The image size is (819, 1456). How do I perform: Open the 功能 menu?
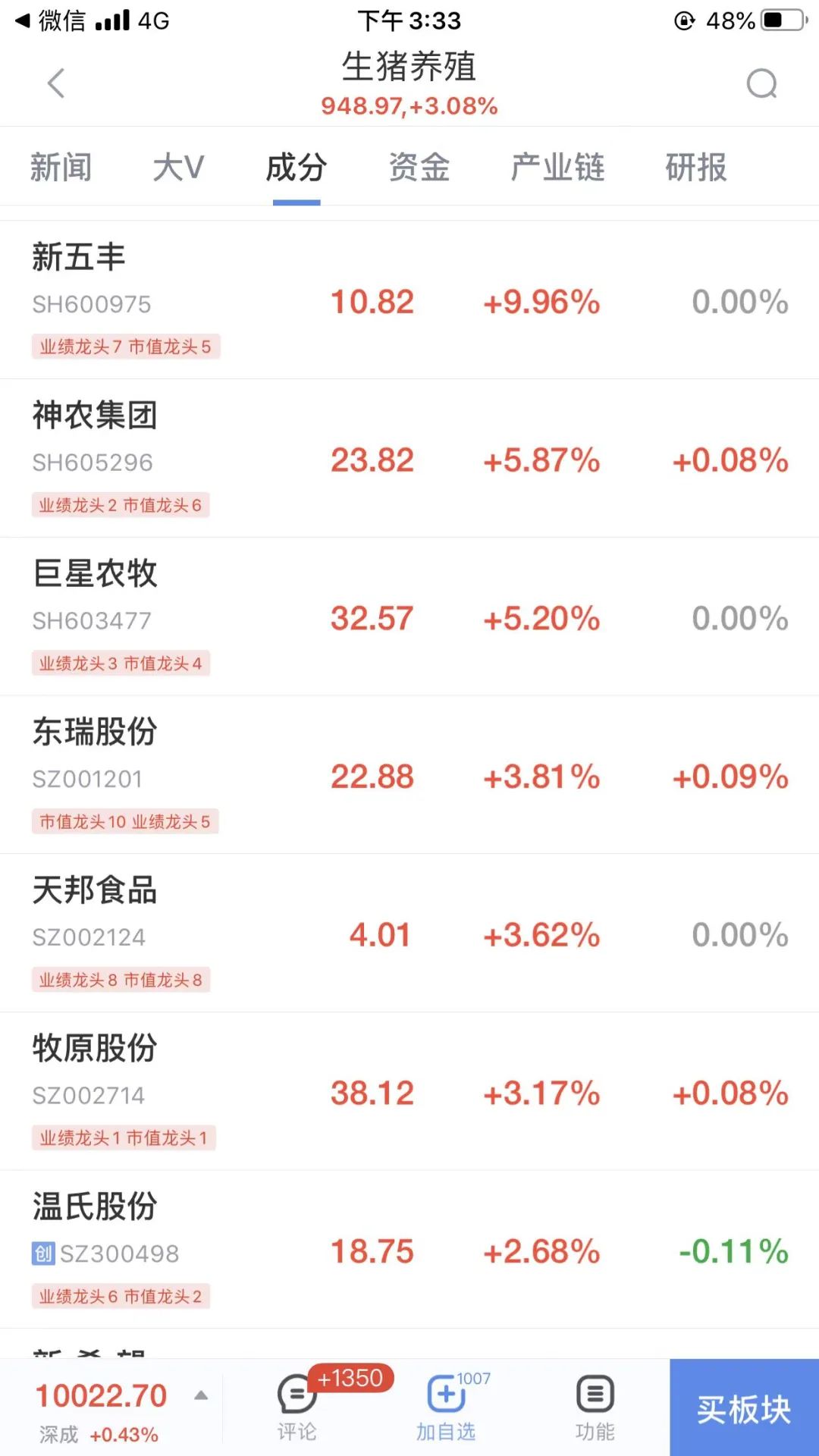click(x=595, y=1407)
